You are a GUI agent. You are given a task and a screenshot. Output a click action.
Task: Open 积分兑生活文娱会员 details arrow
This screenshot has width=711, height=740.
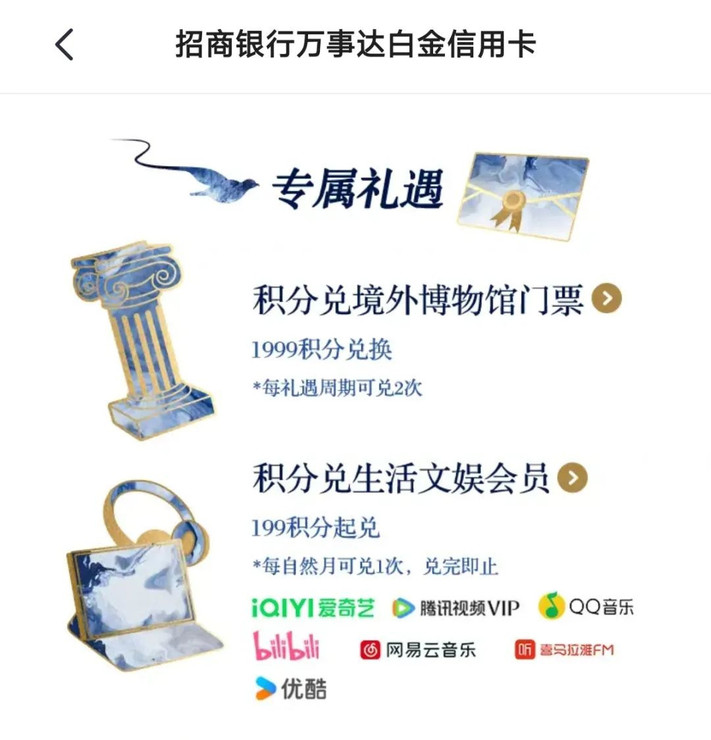[572, 479]
